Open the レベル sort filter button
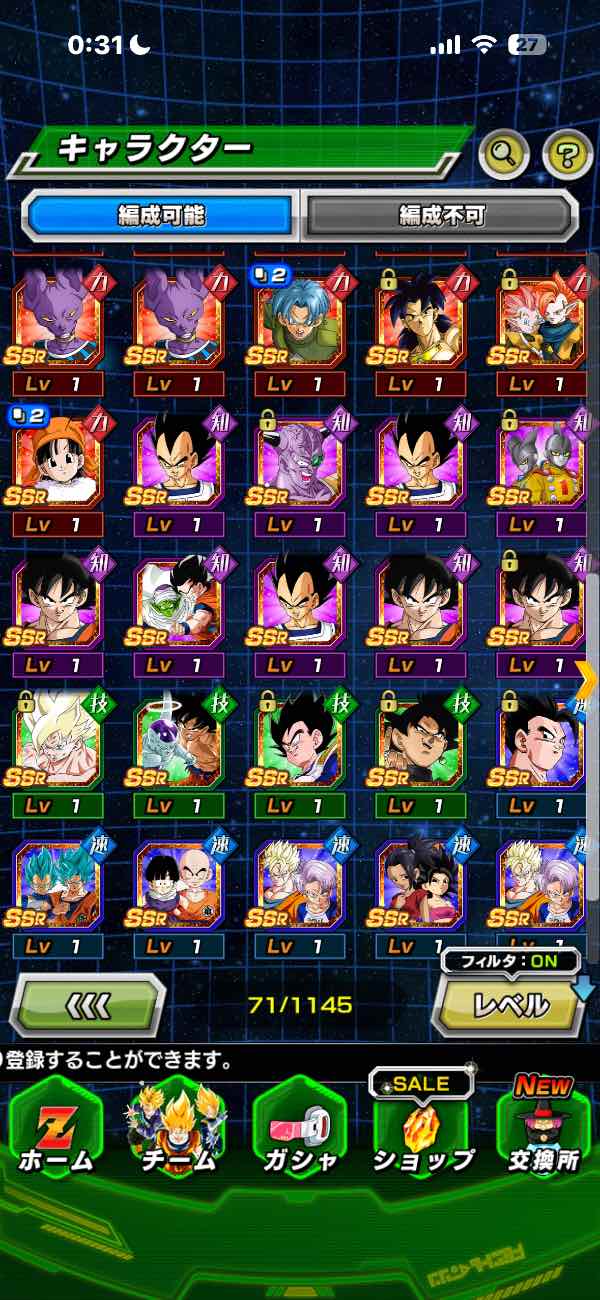This screenshot has width=600, height=1300. coord(509,1003)
